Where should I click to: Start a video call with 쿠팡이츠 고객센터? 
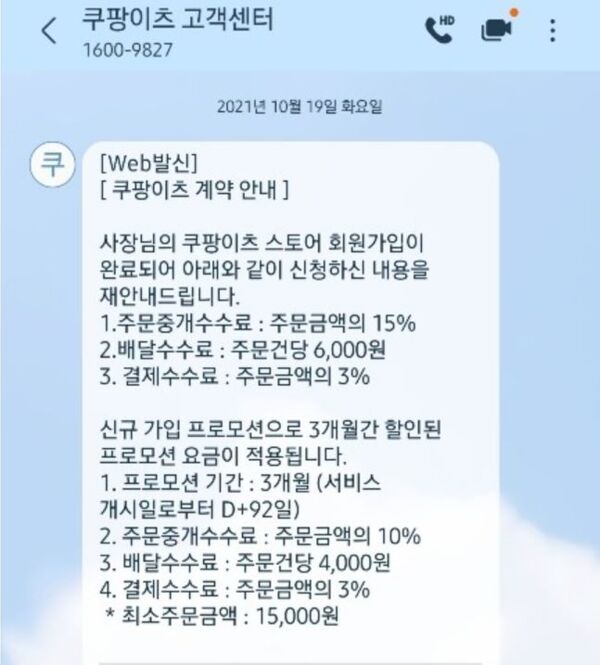click(495, 29)
